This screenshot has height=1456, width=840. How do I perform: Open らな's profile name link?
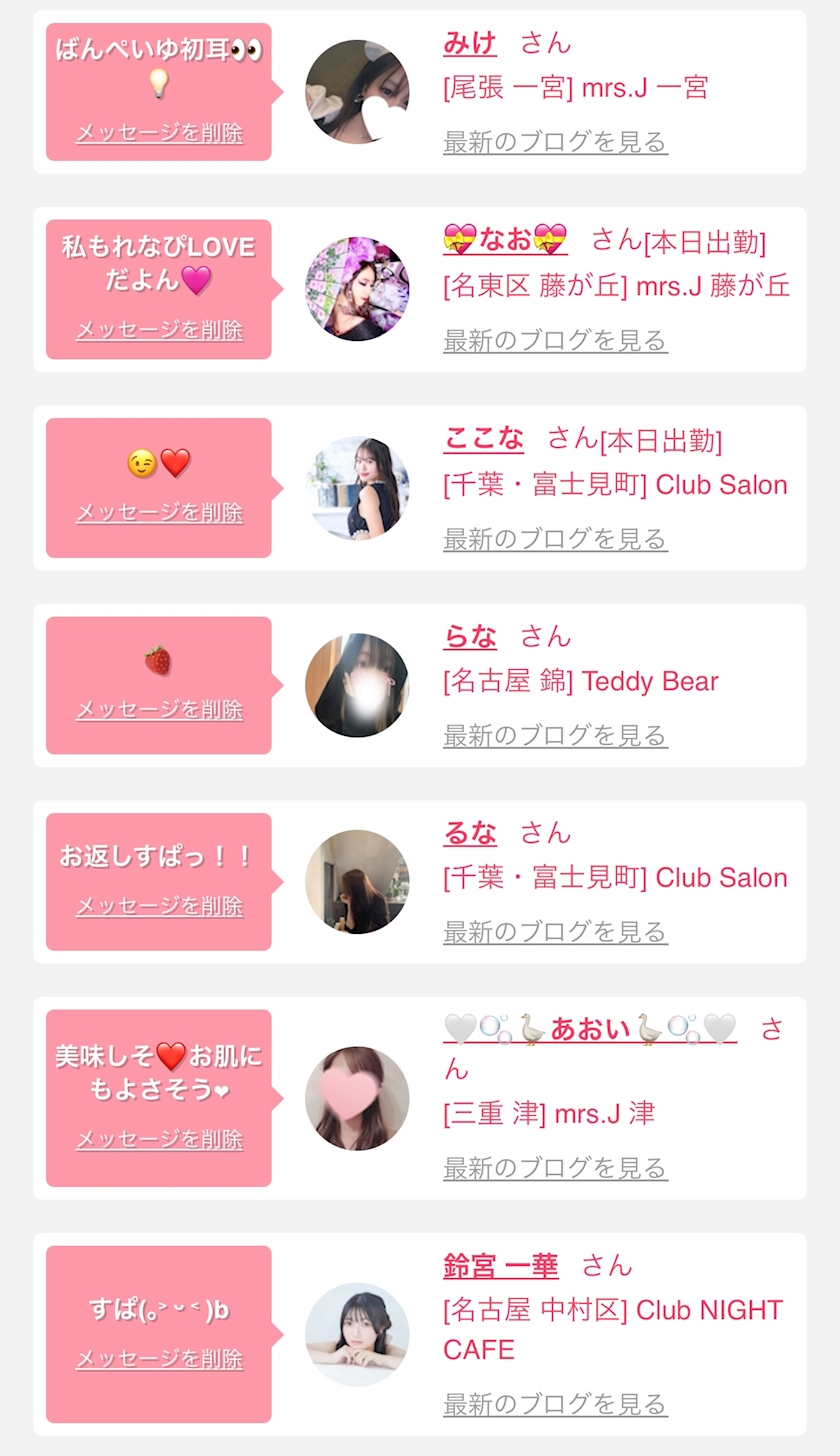click(470, 636)
